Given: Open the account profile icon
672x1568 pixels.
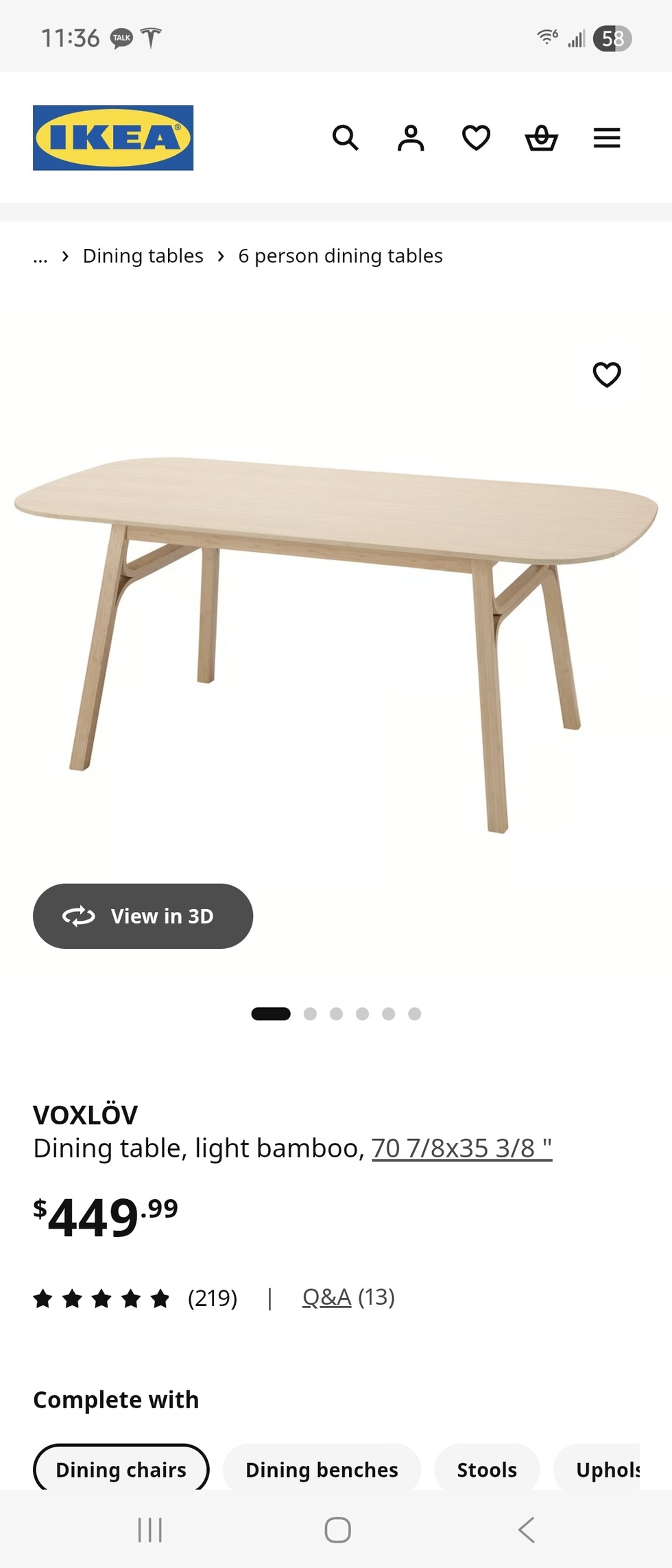Looking at the screenshot, I should (411, 138).
